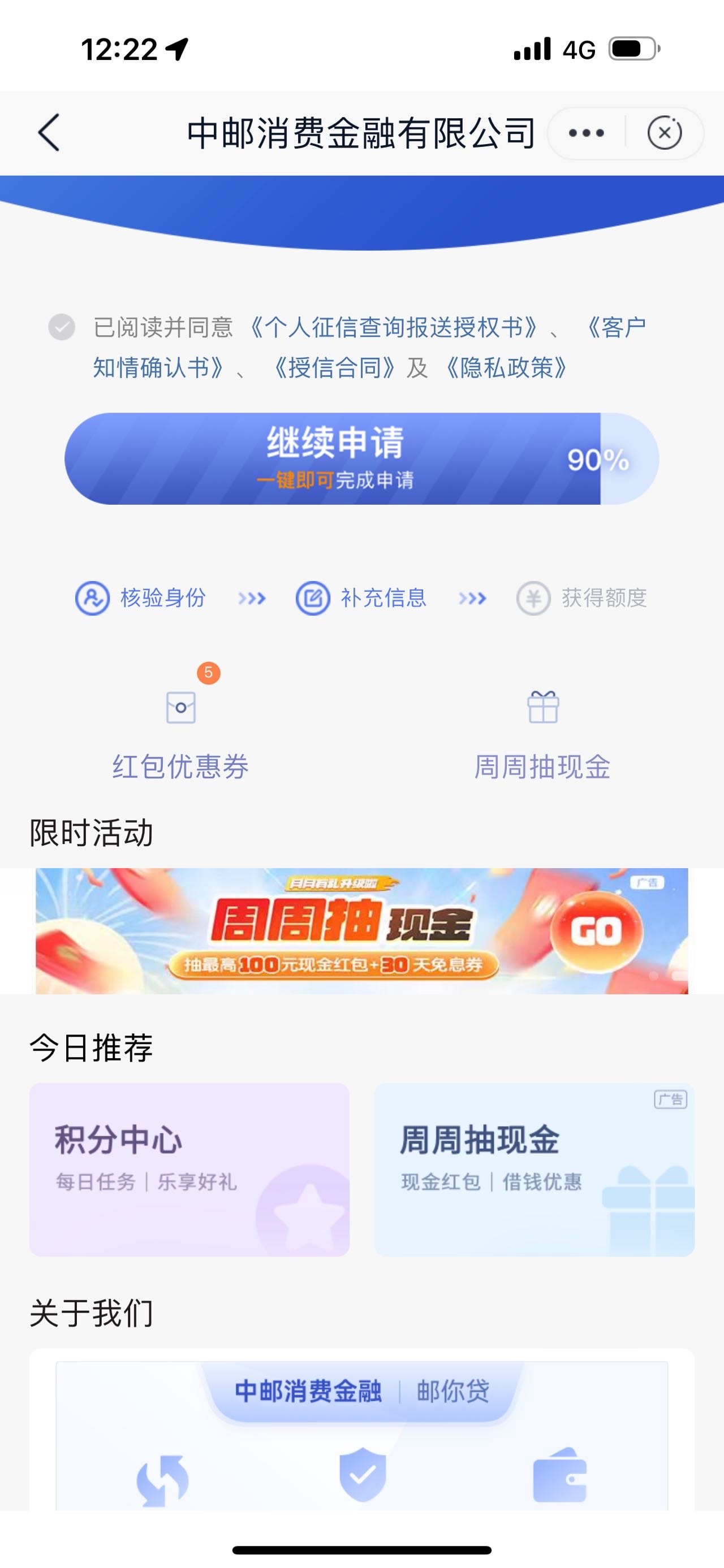Go back using the header arrow
The image size is (724, 1568).
(x=49, y=132)
